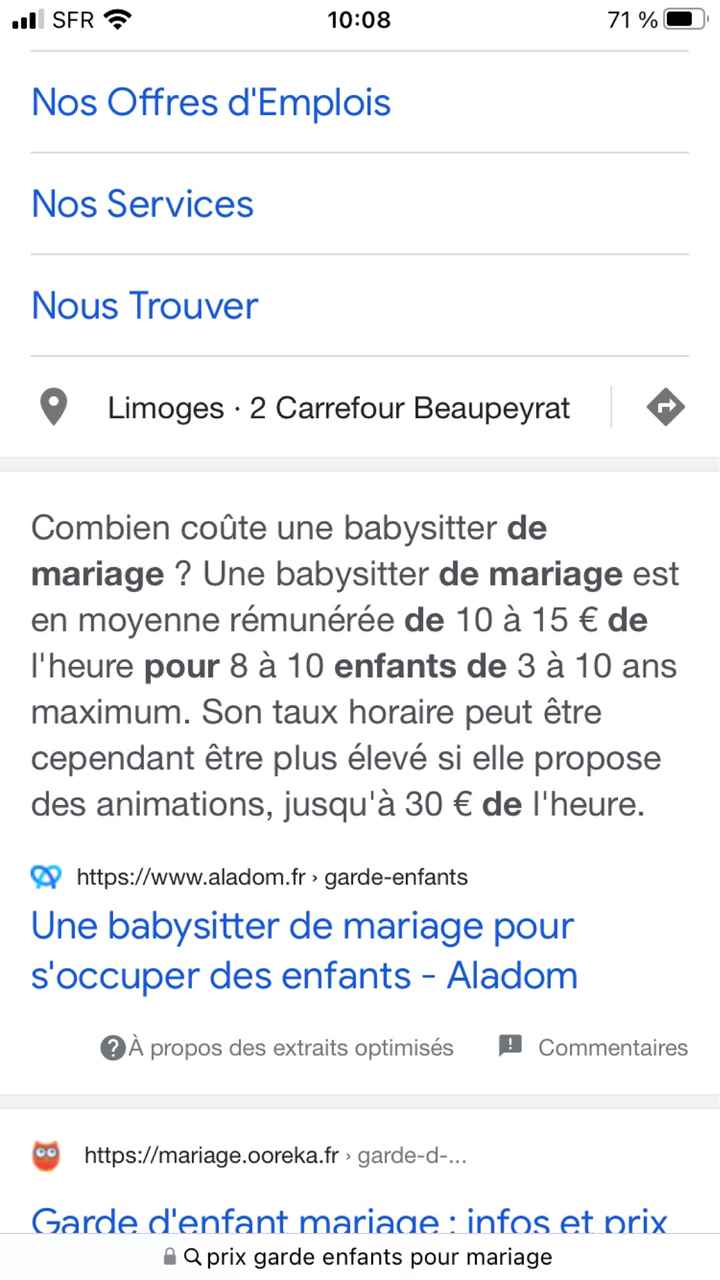Visit Nous Trouver
Viewport: 720px width, 1280px height.
pos(145,305)
